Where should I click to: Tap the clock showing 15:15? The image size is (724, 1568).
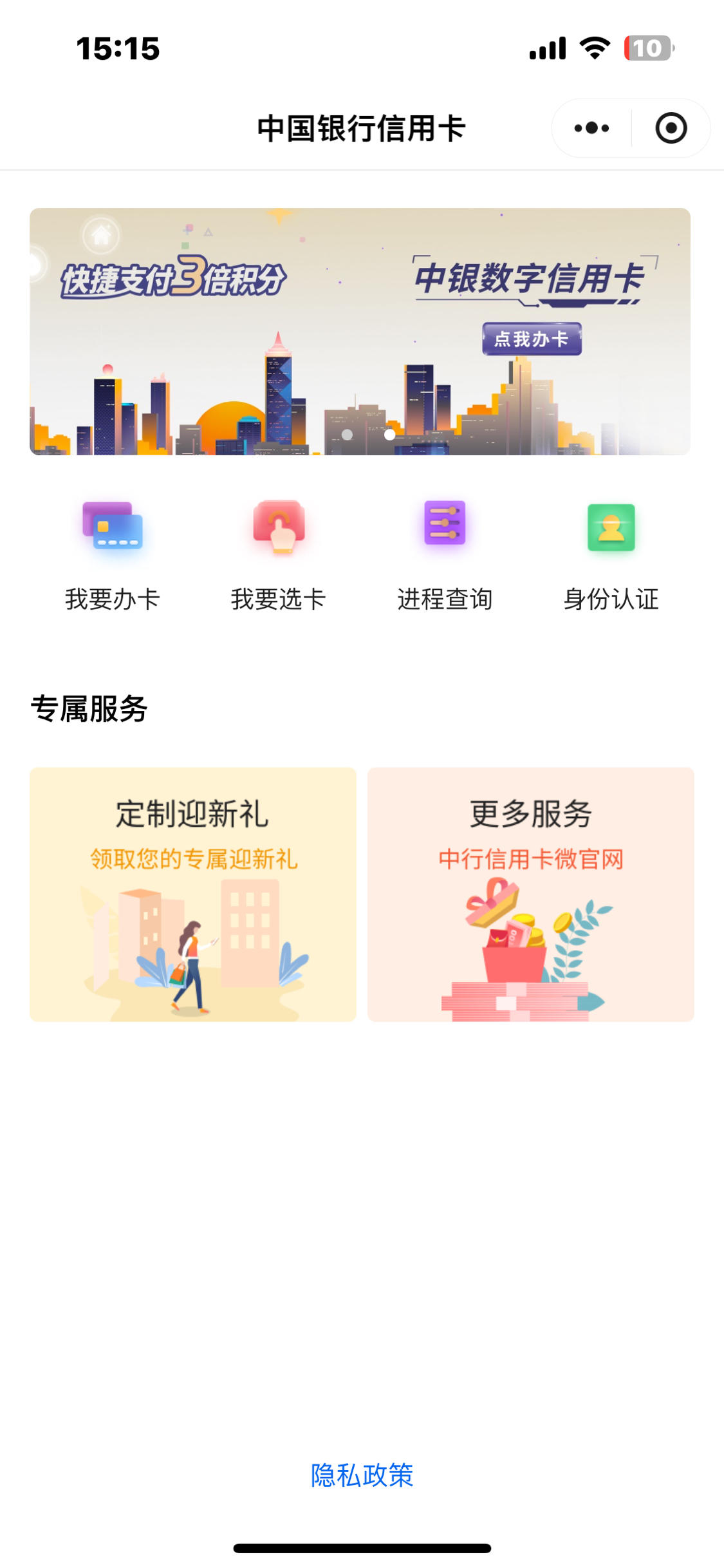116,50
